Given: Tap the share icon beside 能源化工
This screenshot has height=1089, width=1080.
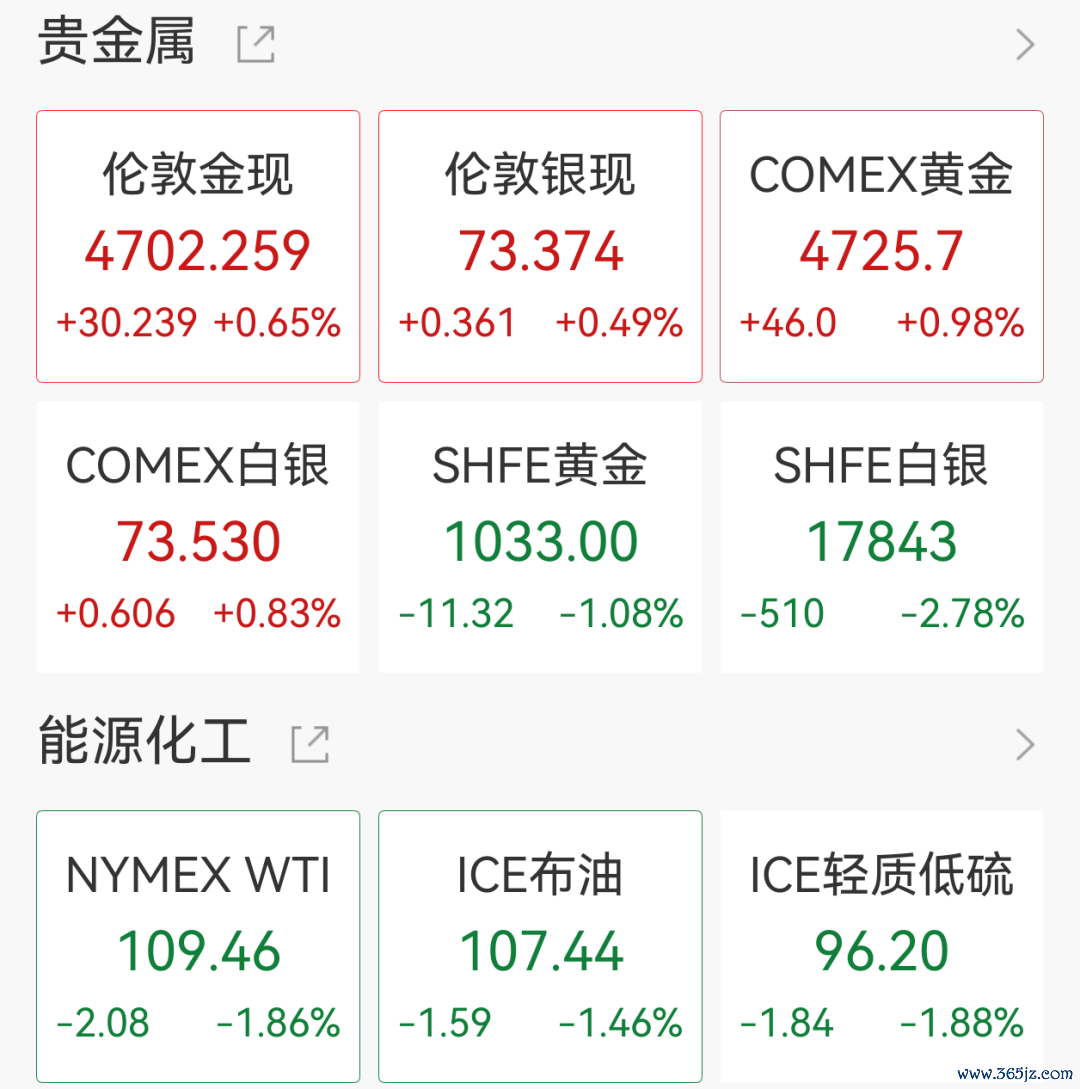Looking at the screenshot, I should coord(310,745).
